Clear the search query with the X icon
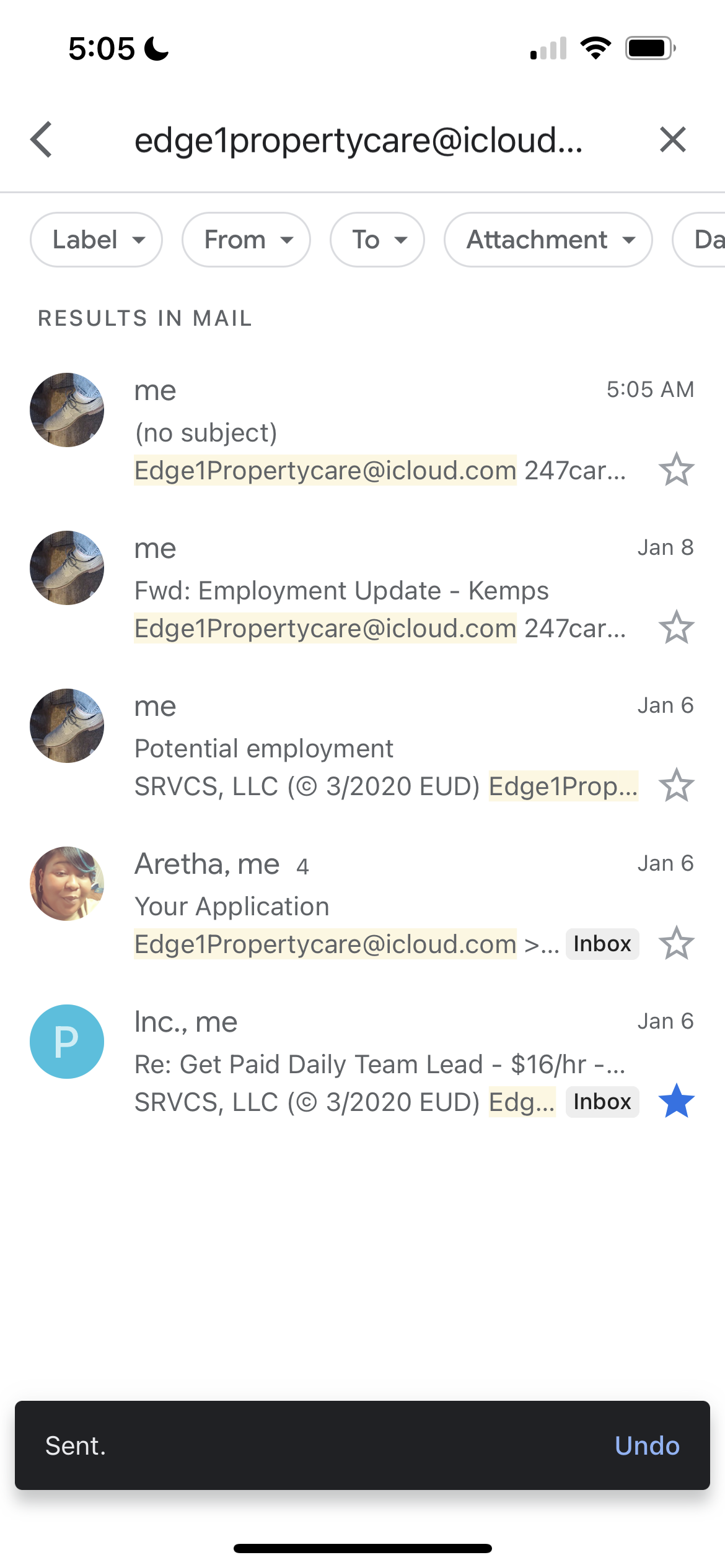 pos(673,139)
